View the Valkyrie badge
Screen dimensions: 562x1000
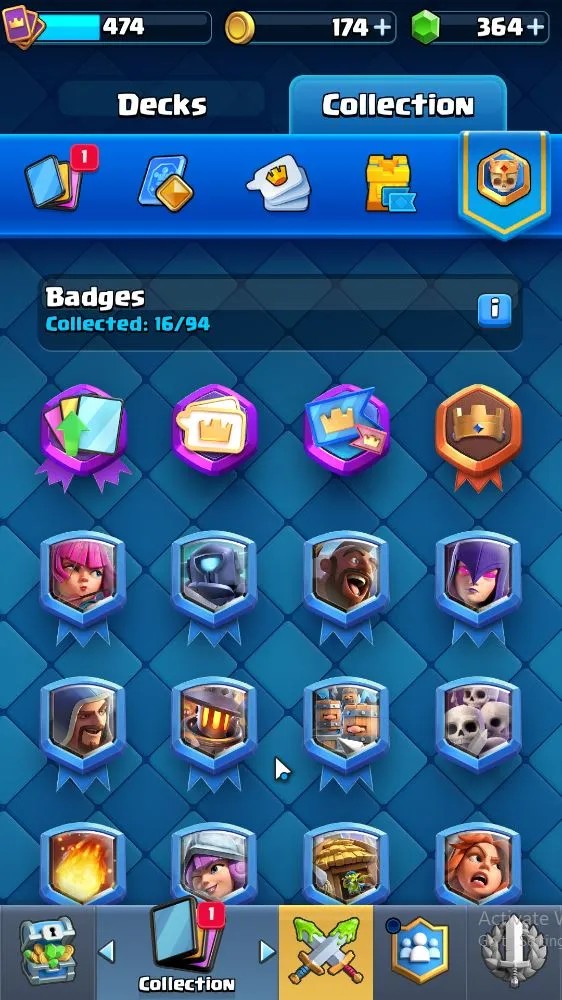[x=478, y=864]
